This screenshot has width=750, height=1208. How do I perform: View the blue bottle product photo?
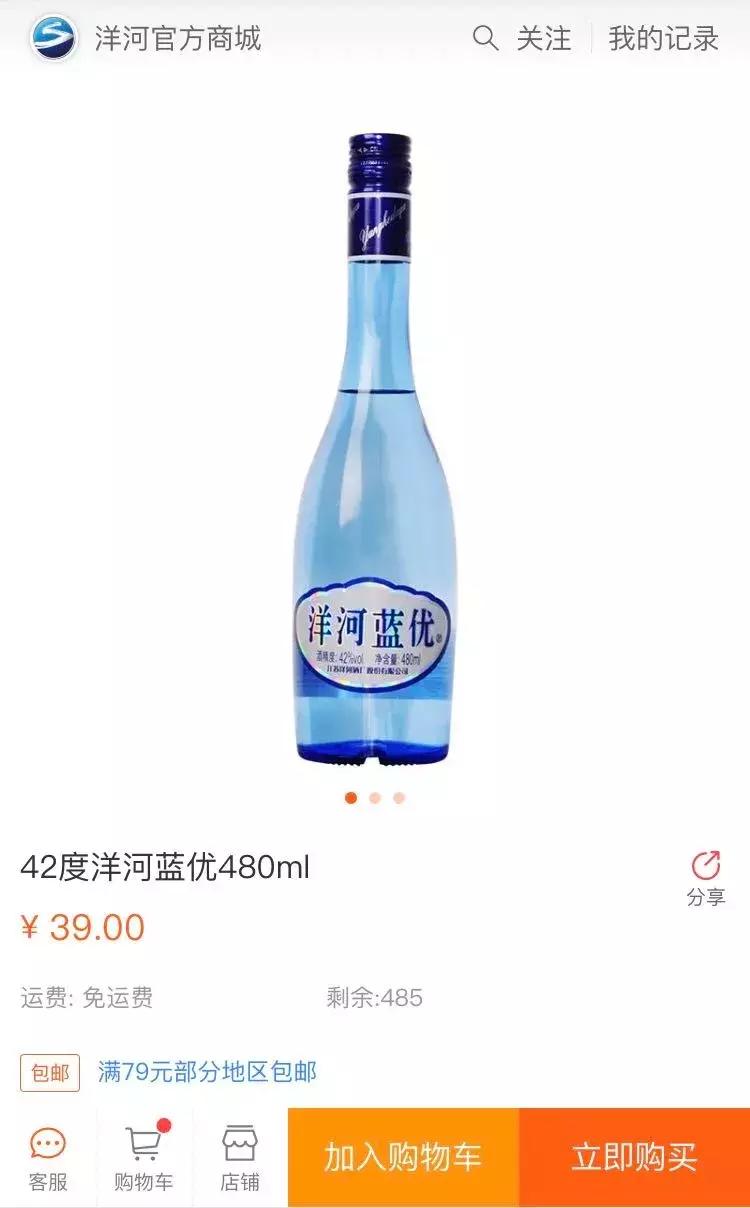coord(375,450)
